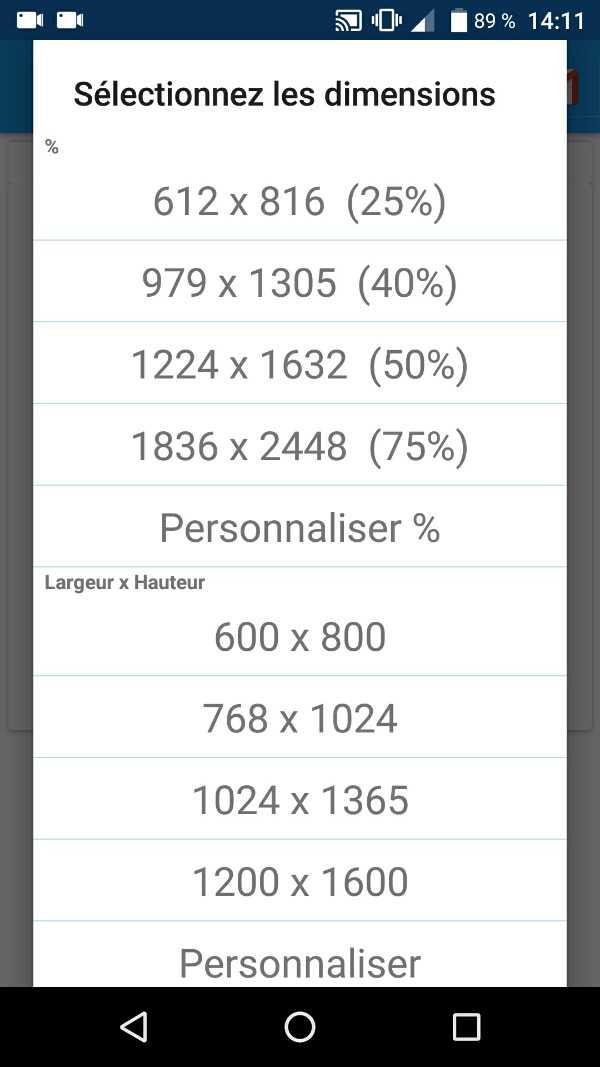Select 1836 x 2448 (75%) dimensions
Screen dimensions: 600x1067
[299, 447]
